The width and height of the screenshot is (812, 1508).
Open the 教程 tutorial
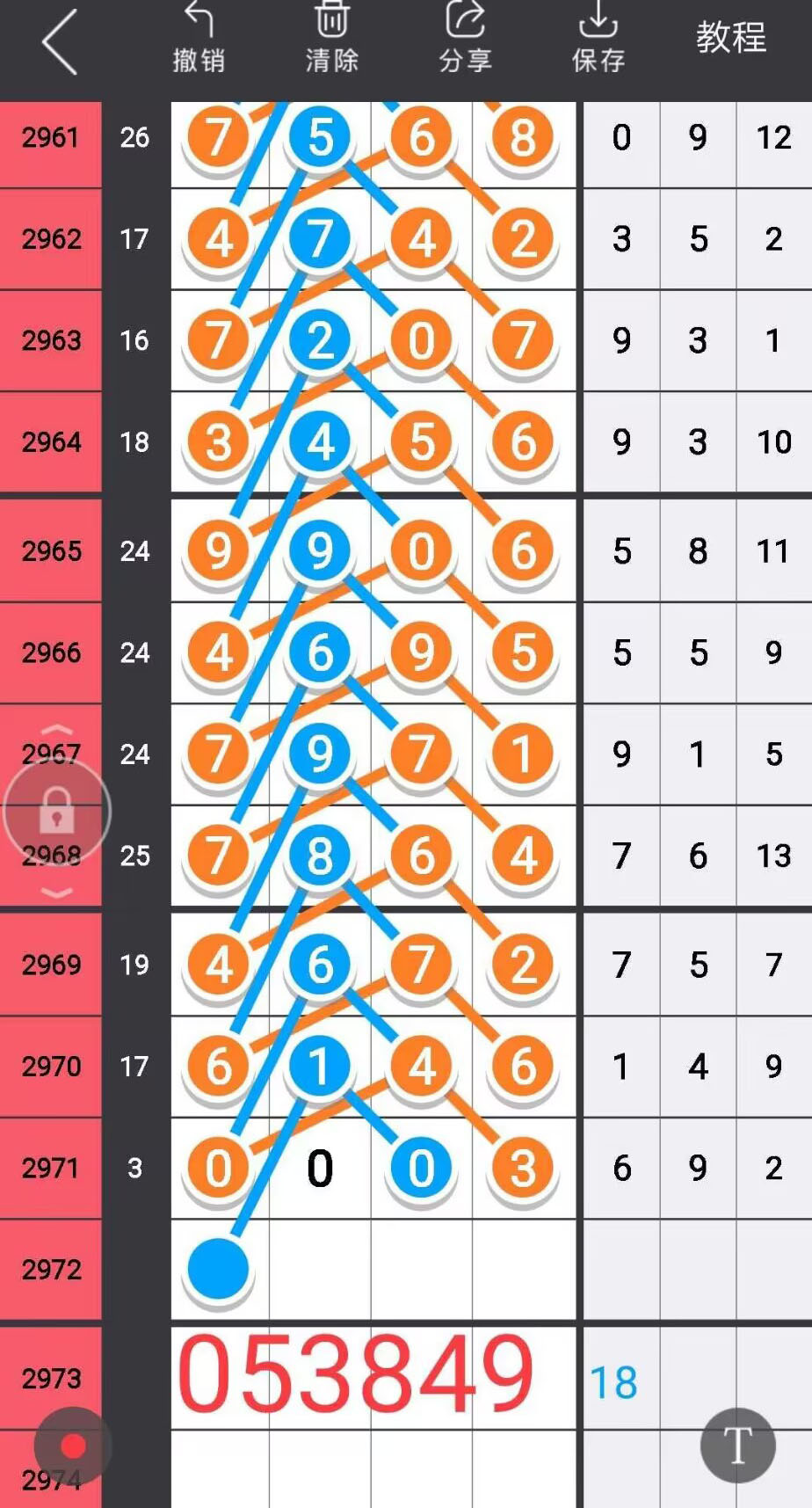(x=731, y=38)
